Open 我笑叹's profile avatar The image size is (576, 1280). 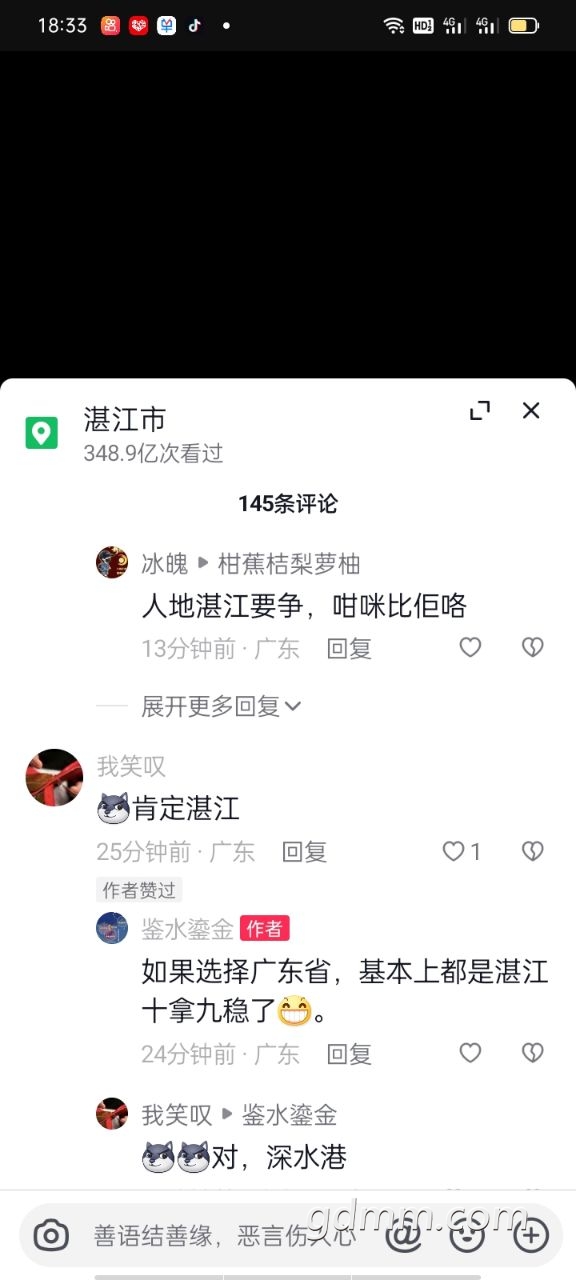54,777
